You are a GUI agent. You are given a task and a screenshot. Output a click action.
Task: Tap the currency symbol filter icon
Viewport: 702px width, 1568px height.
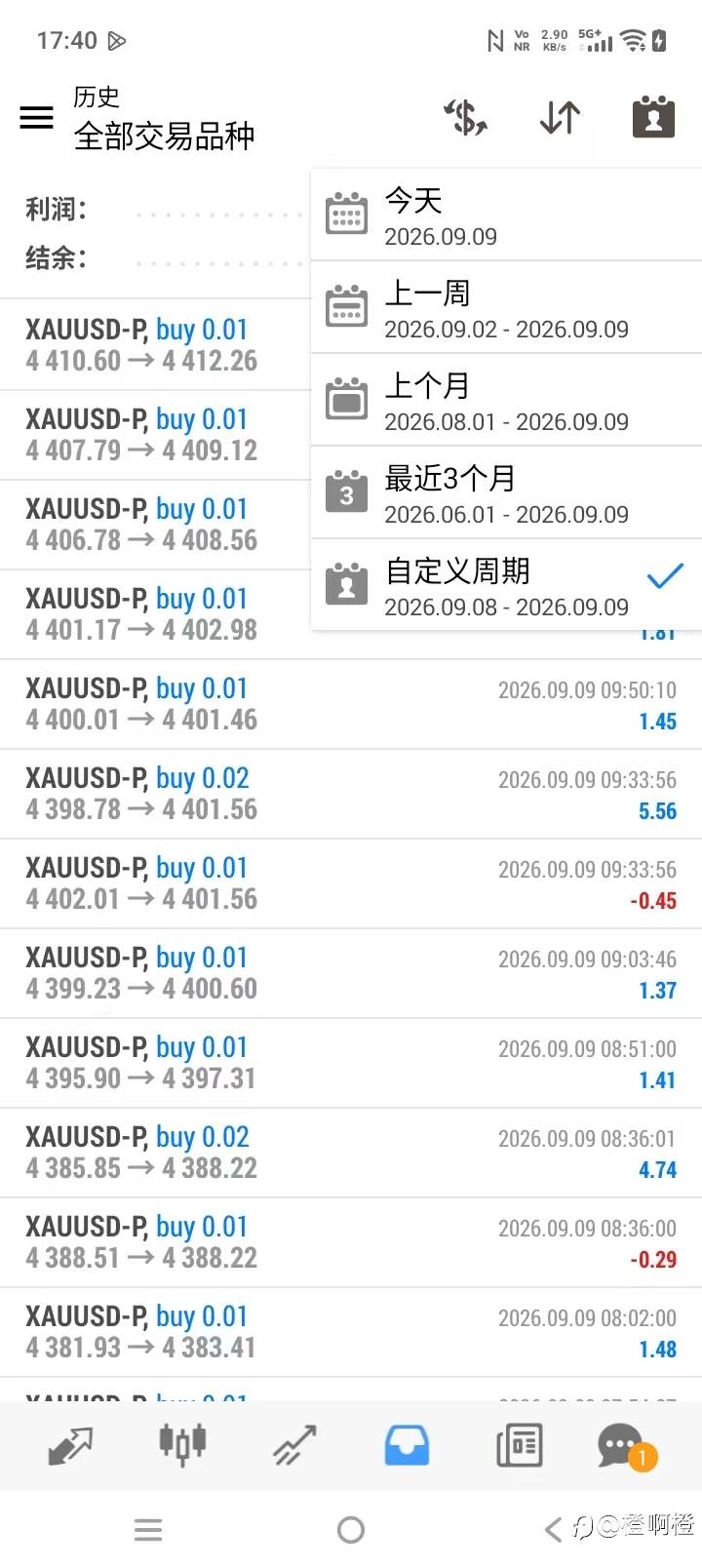click(x=466, y=117)
